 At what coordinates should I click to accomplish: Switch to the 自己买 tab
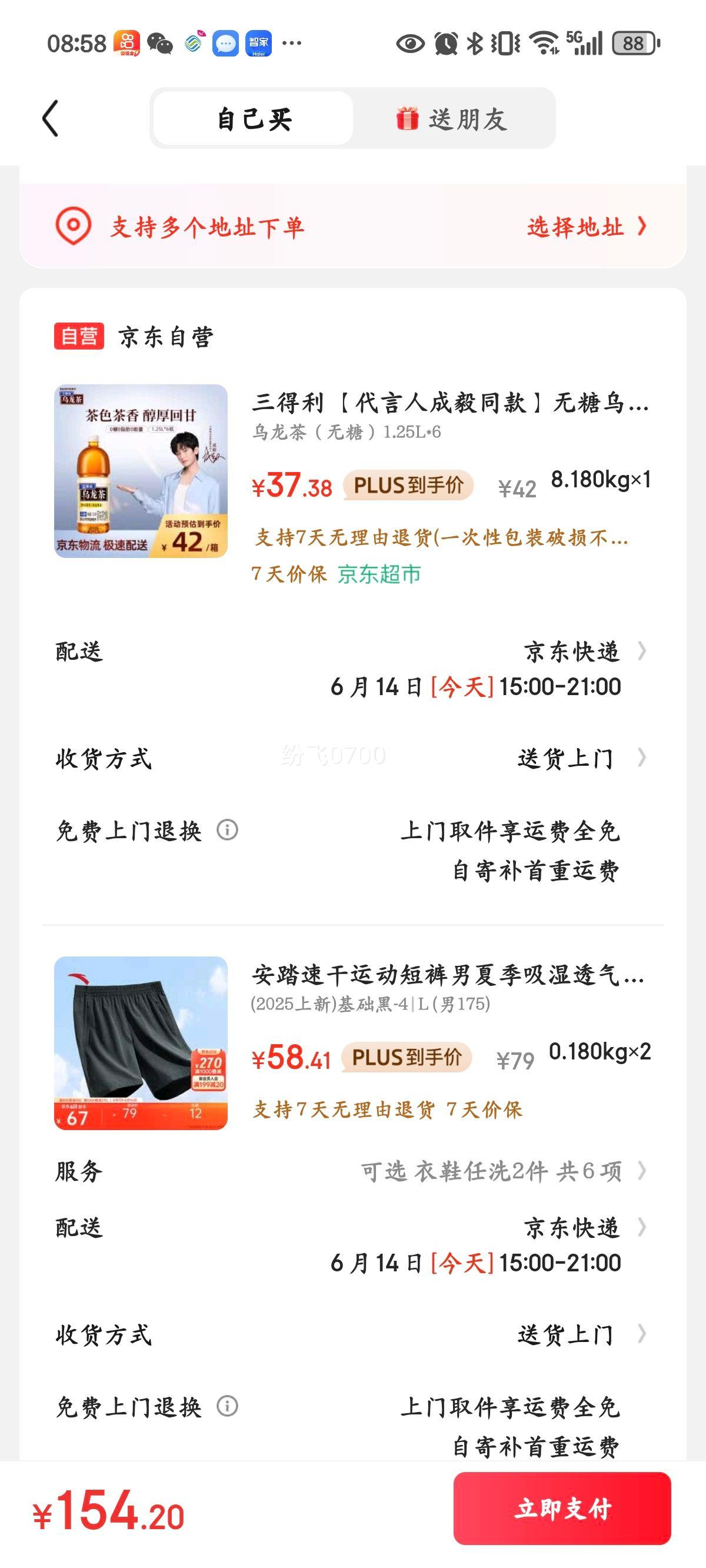tap(253, 119)
